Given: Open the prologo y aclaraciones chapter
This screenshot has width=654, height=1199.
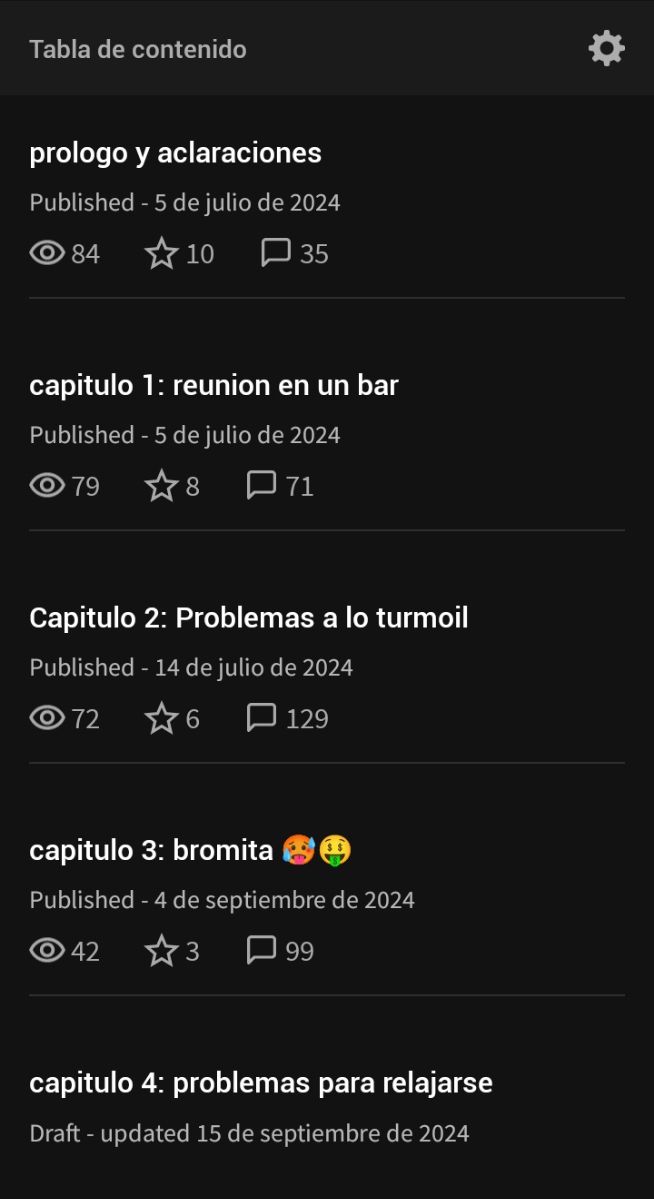Looking at the screenshot, I should coord(327,204).
